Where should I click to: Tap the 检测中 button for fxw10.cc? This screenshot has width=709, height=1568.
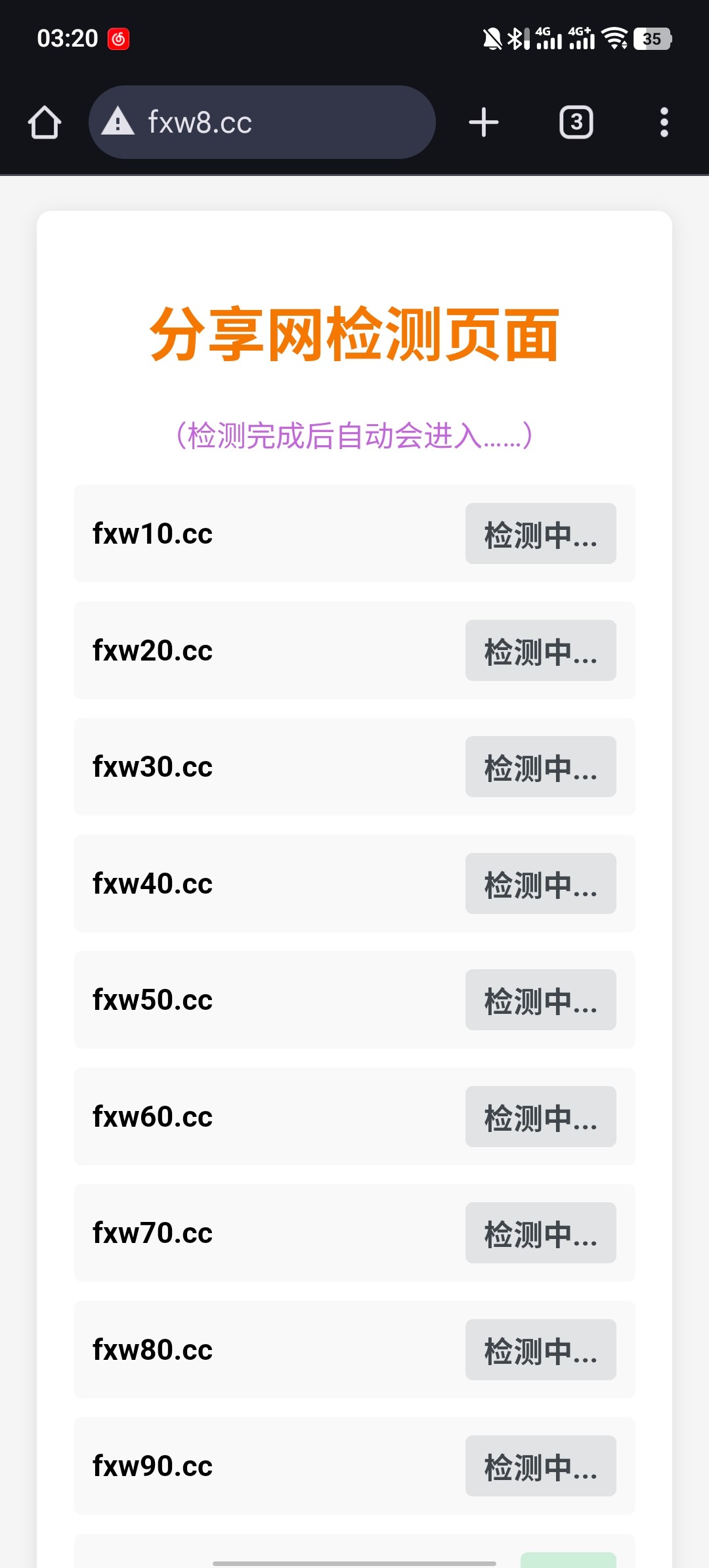(540, 534)
